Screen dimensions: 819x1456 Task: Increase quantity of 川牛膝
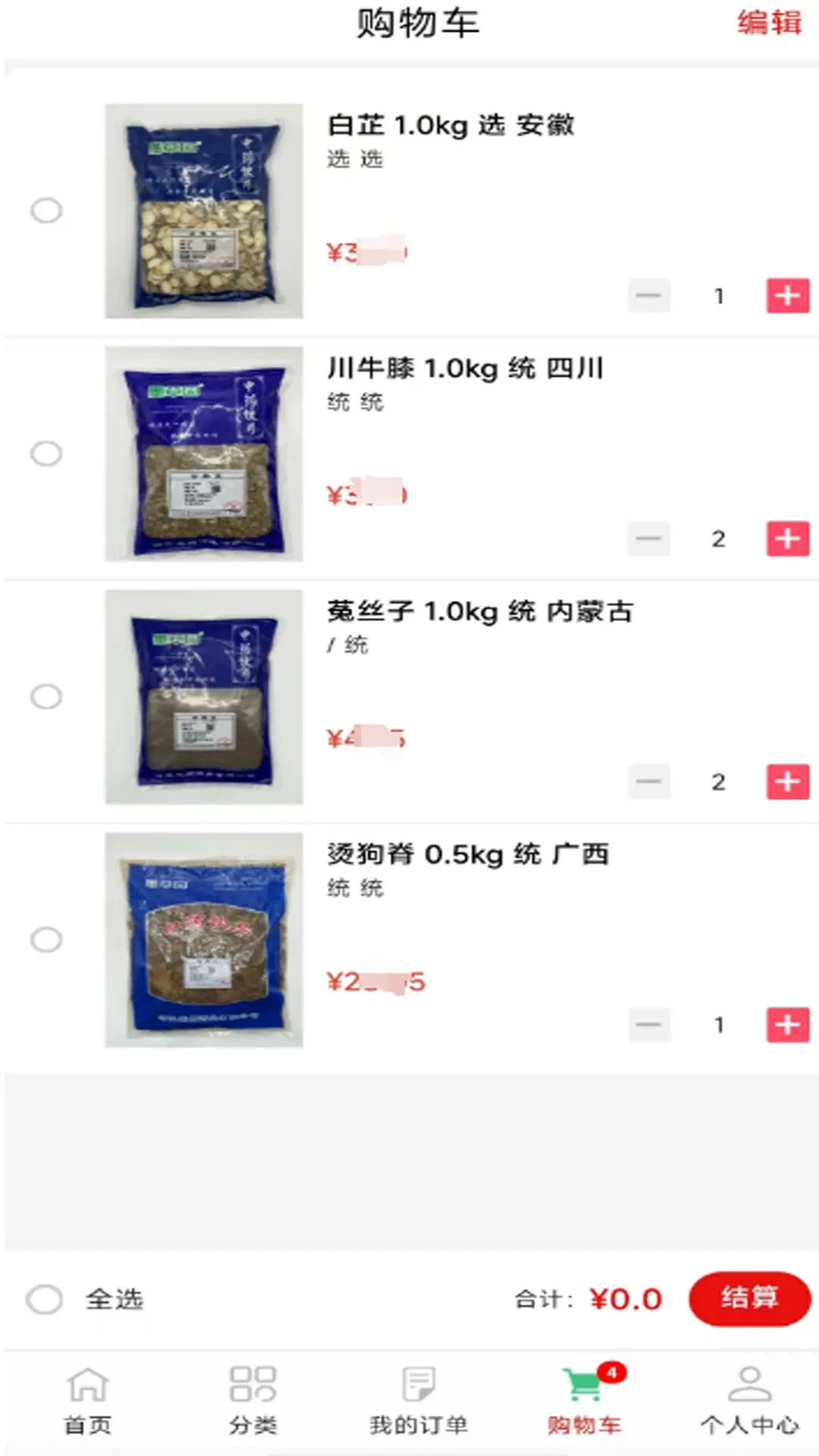(x=788, y=538)
